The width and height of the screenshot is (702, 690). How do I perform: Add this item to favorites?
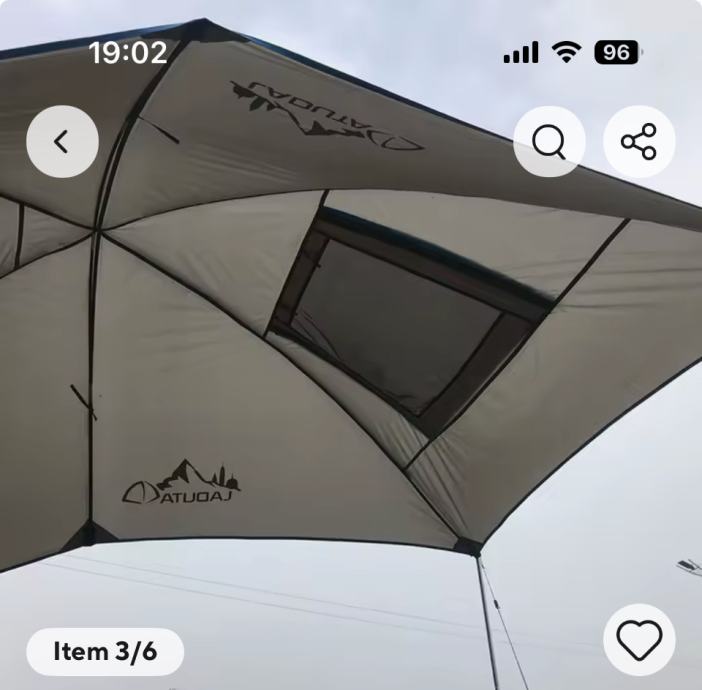tap(639, 639)
